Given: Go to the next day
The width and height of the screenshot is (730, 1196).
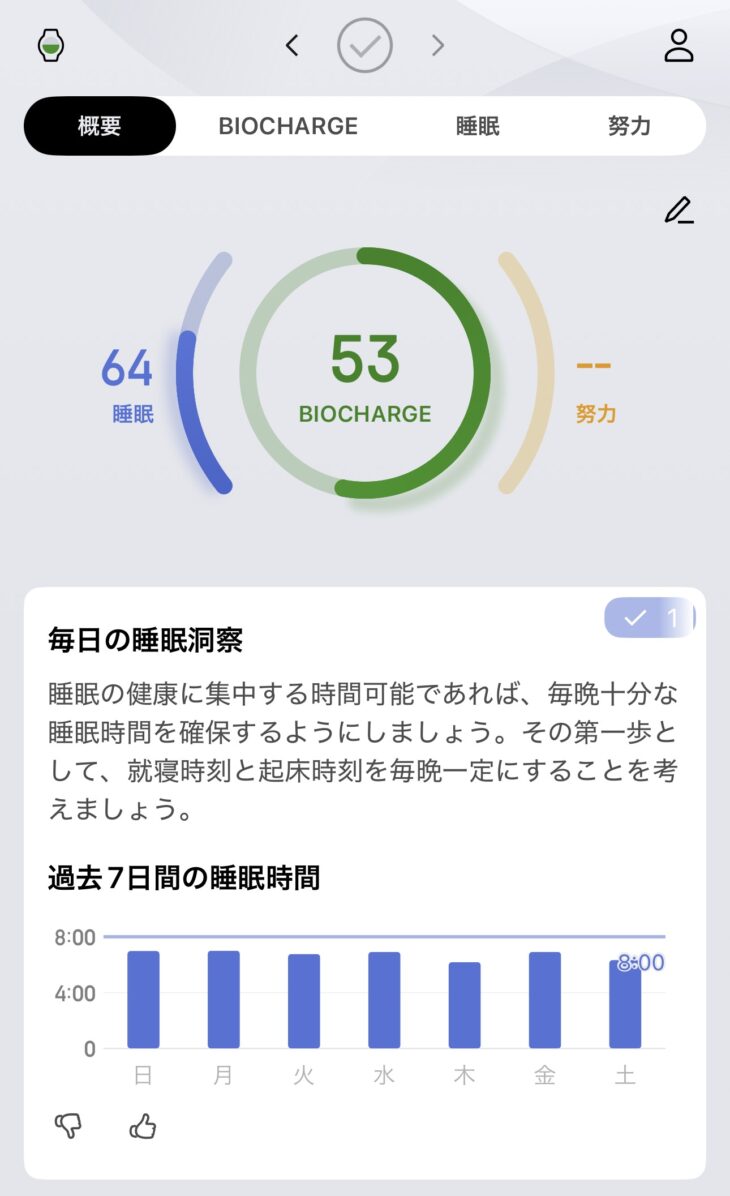Looking at the screenshot, I should click(x=437, y=45).
